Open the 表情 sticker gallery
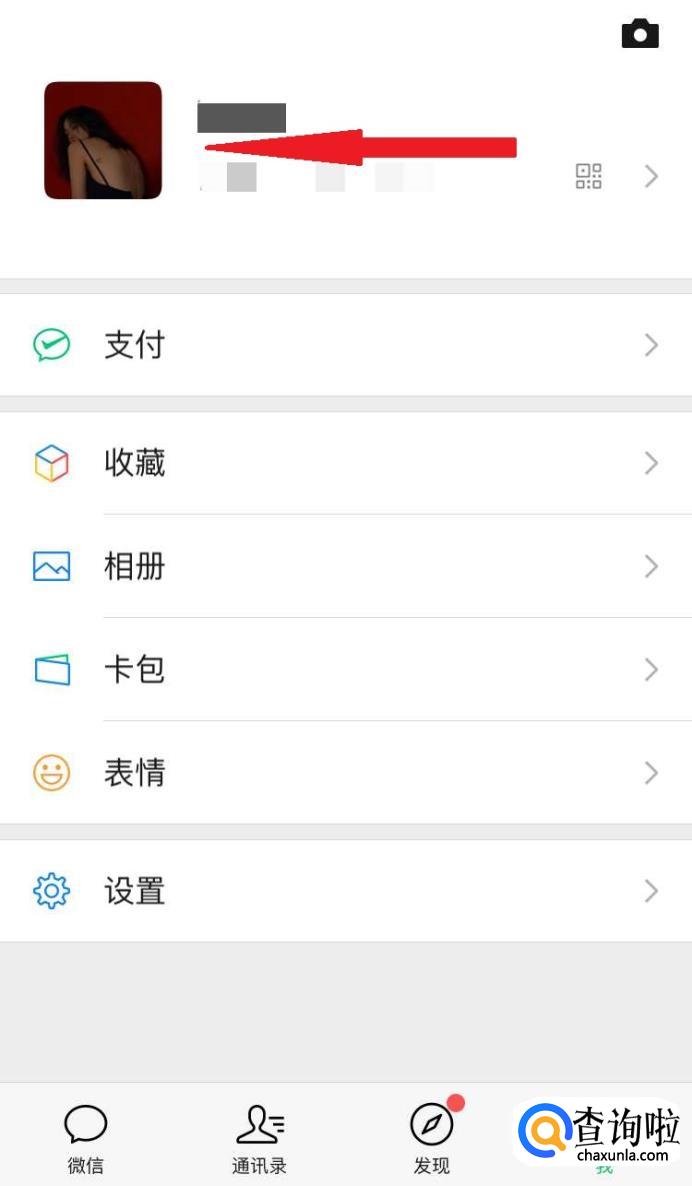This screenshot has width=692, height=1186. (x=345, y=773)
